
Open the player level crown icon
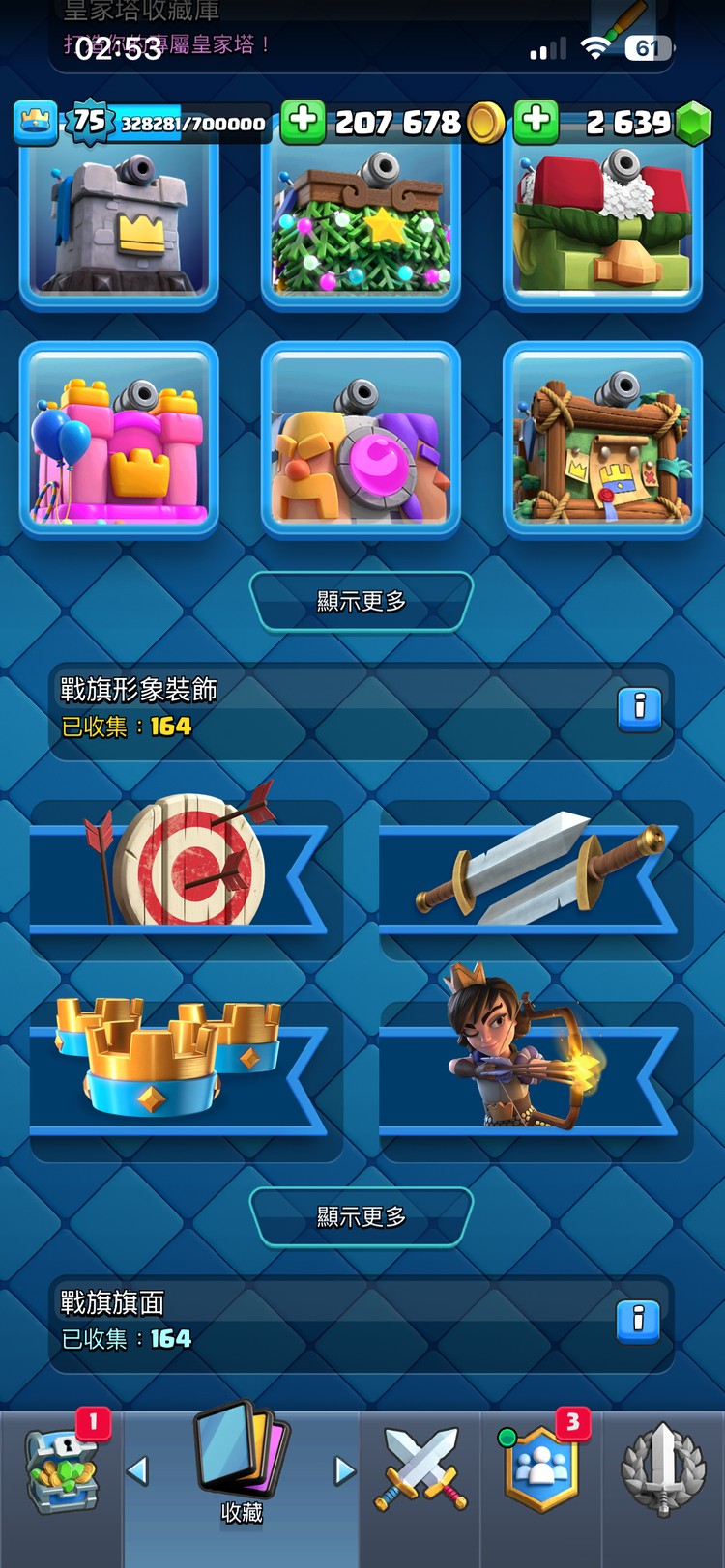coord(36,123)
